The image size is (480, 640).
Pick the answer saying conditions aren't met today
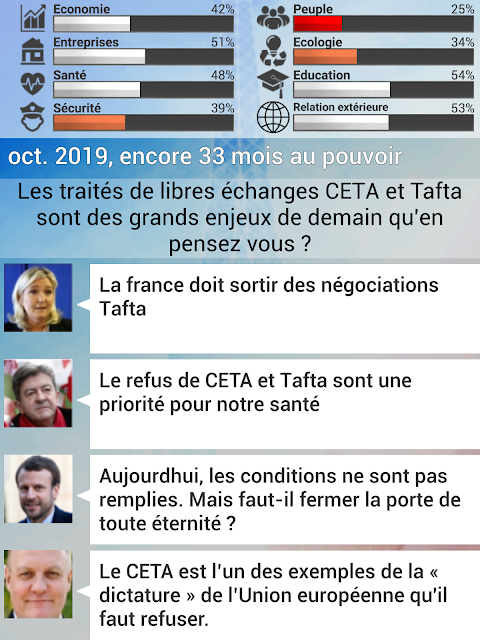tap(284, 500)
